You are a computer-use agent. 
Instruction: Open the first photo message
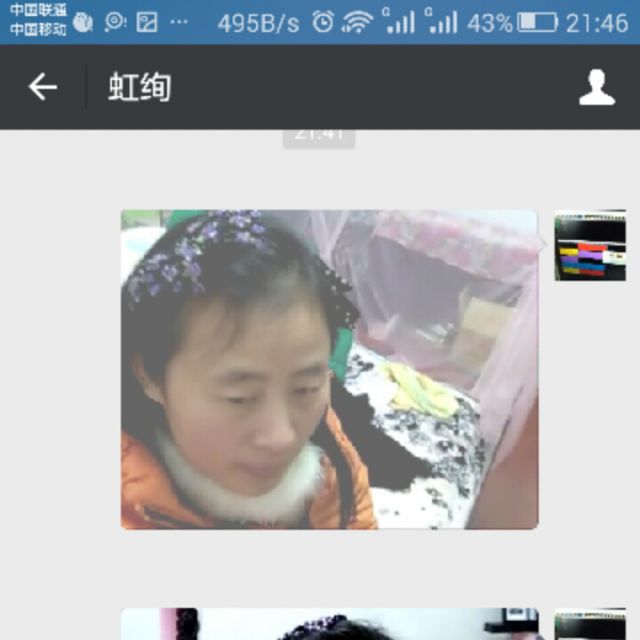pyautogui.click(x=329, y=369)
